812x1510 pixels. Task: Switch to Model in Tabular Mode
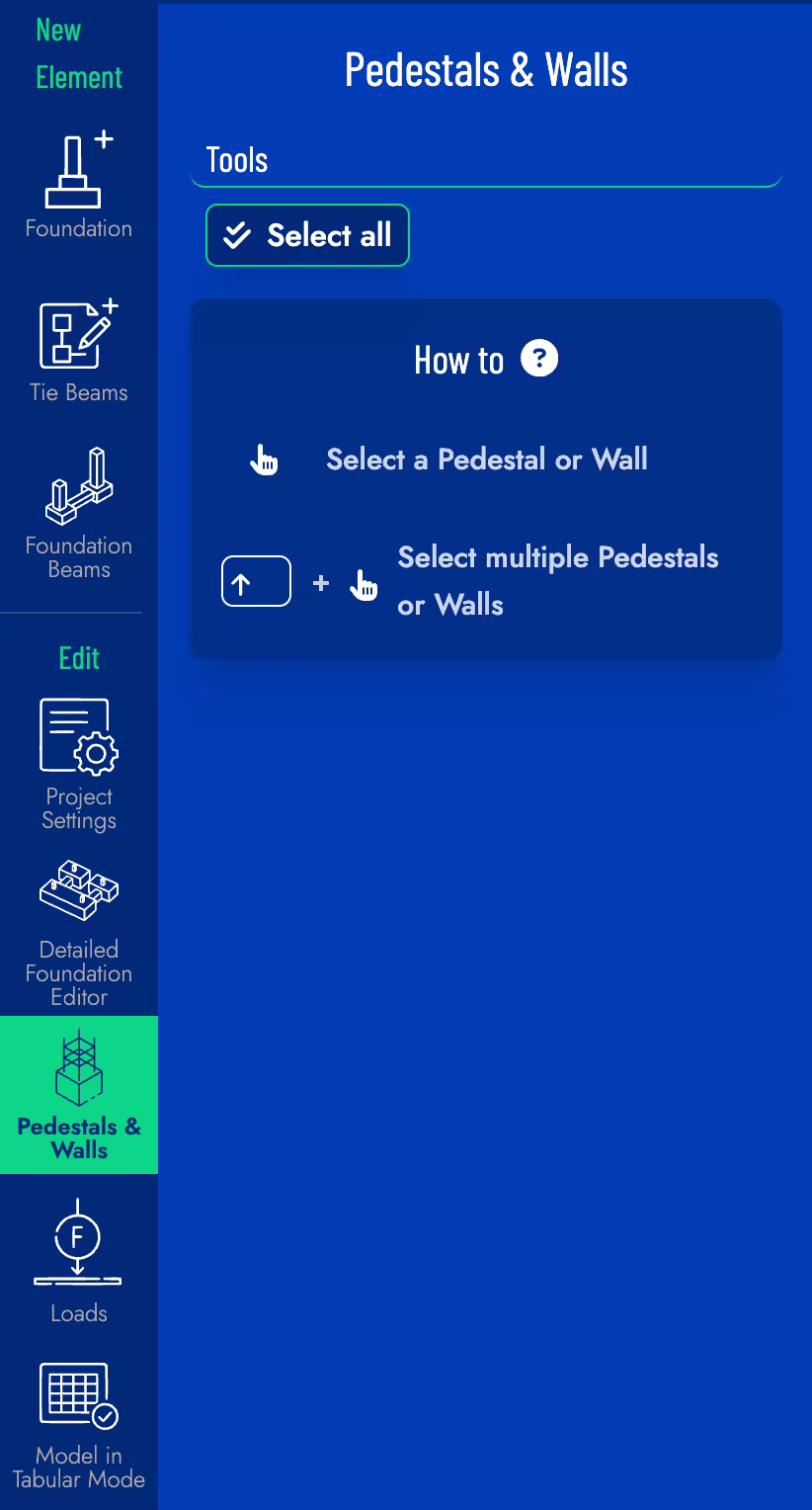78,1424
